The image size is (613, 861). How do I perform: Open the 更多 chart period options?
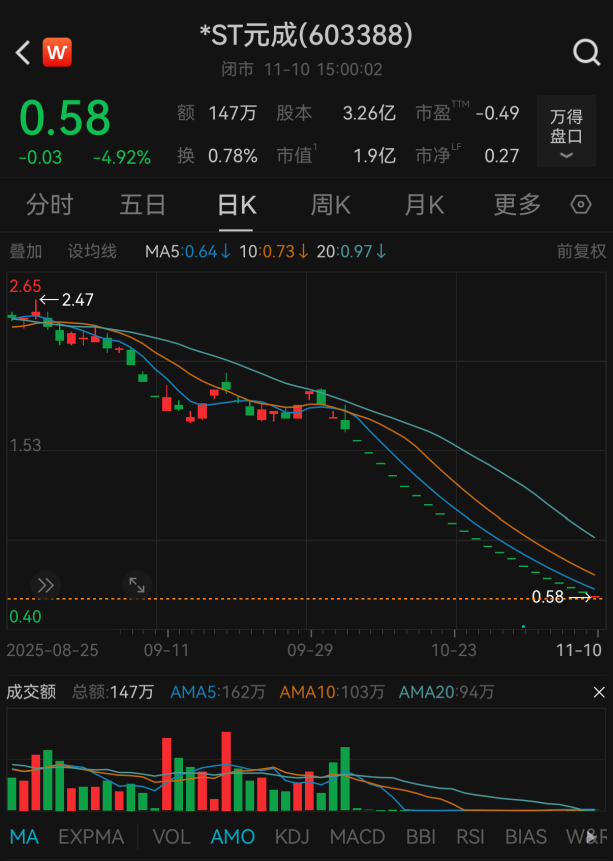click(x=517, y=205)
